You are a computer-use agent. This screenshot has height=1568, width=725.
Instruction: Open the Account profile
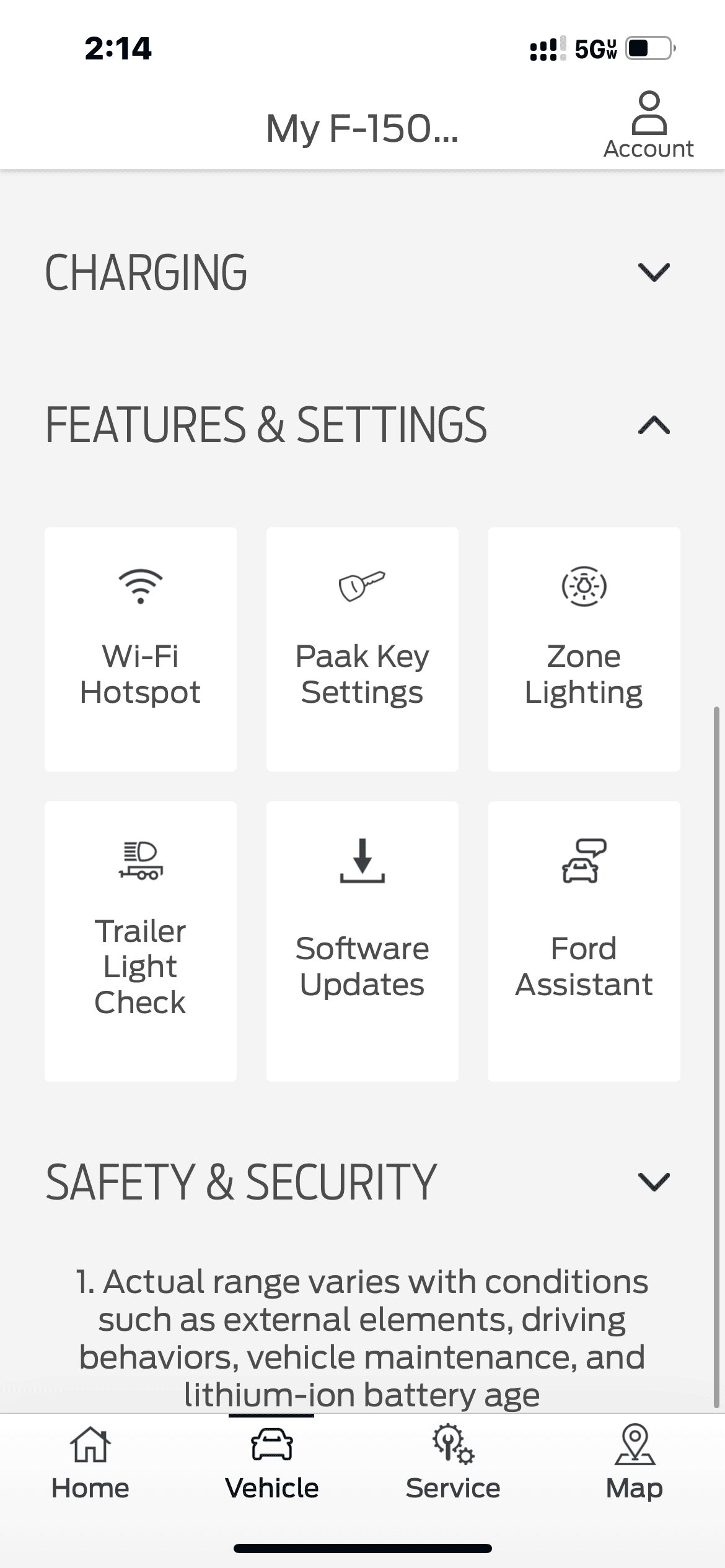648,126
